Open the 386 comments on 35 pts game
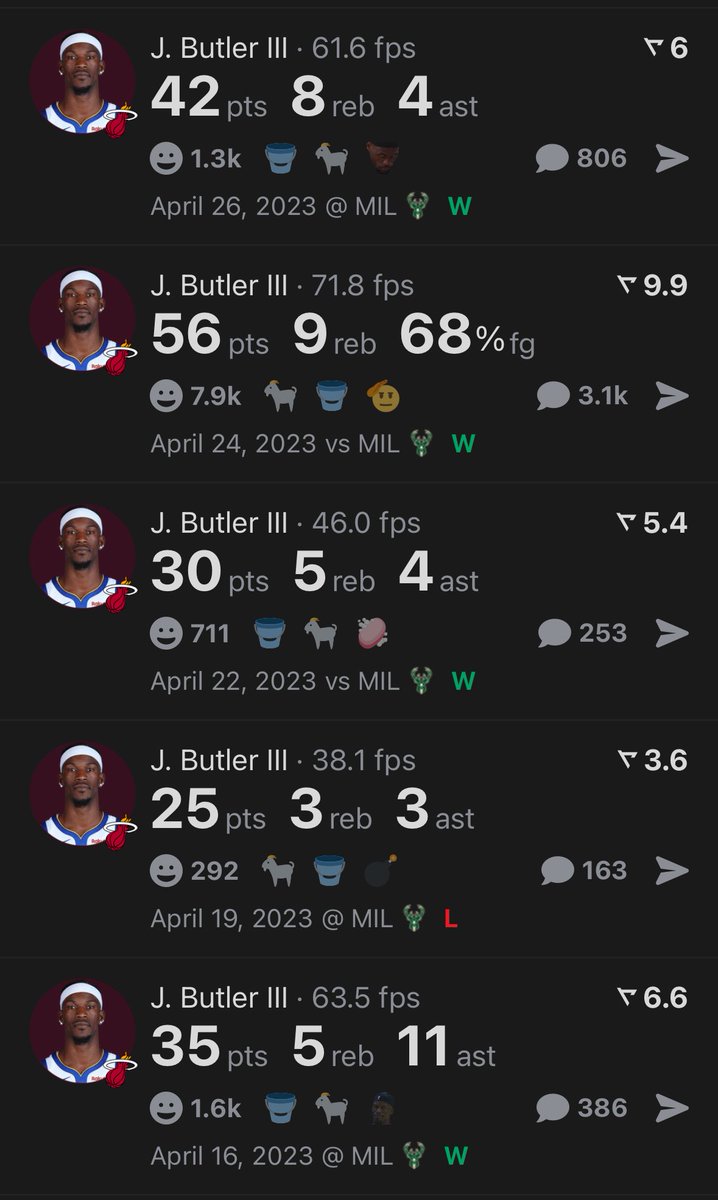 coord(581,1108)
